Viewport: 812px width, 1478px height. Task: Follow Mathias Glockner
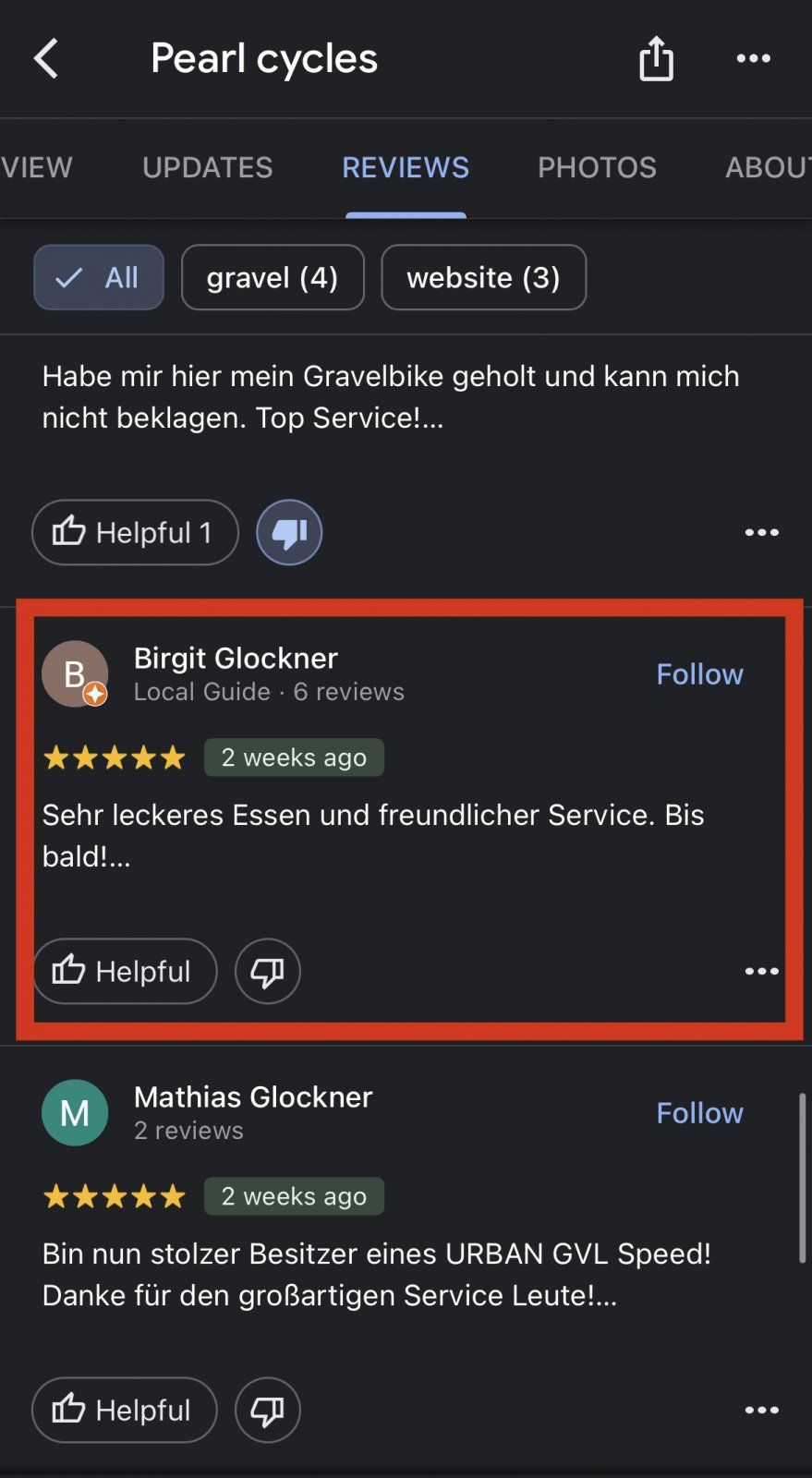click(x=699, y=1113)
